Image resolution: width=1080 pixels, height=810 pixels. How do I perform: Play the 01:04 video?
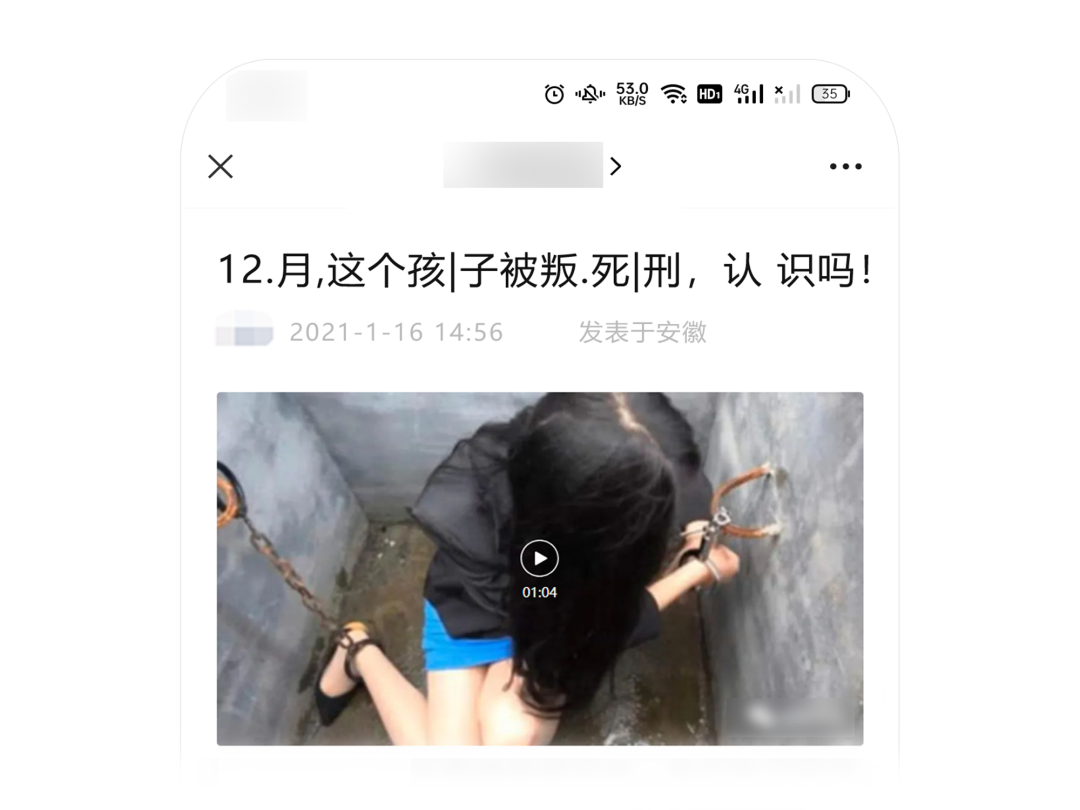tap(539, 558)
